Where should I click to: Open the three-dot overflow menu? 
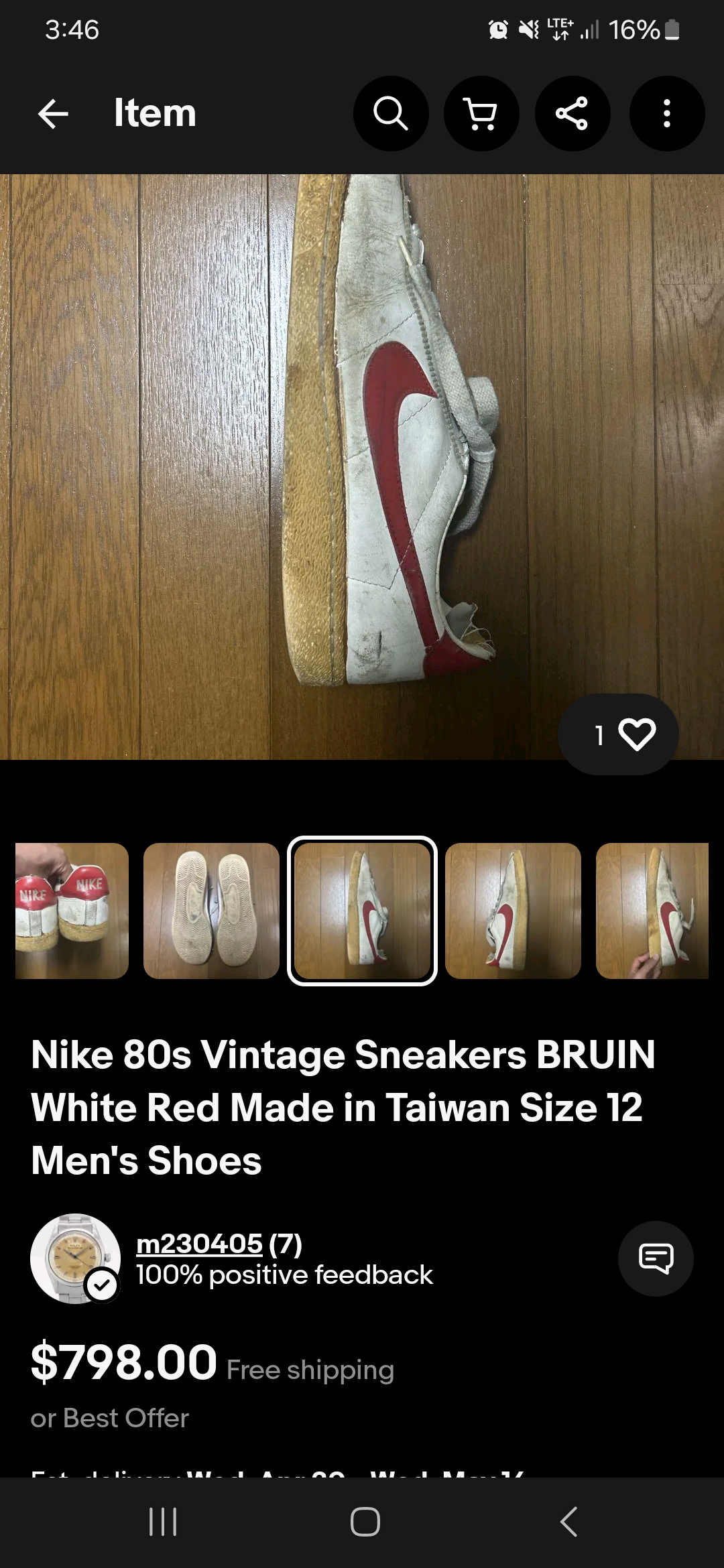[667, 113]
